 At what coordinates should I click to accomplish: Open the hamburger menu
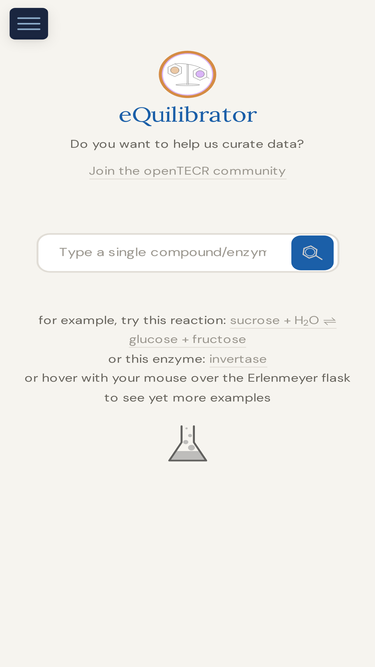tap(29, 24)
